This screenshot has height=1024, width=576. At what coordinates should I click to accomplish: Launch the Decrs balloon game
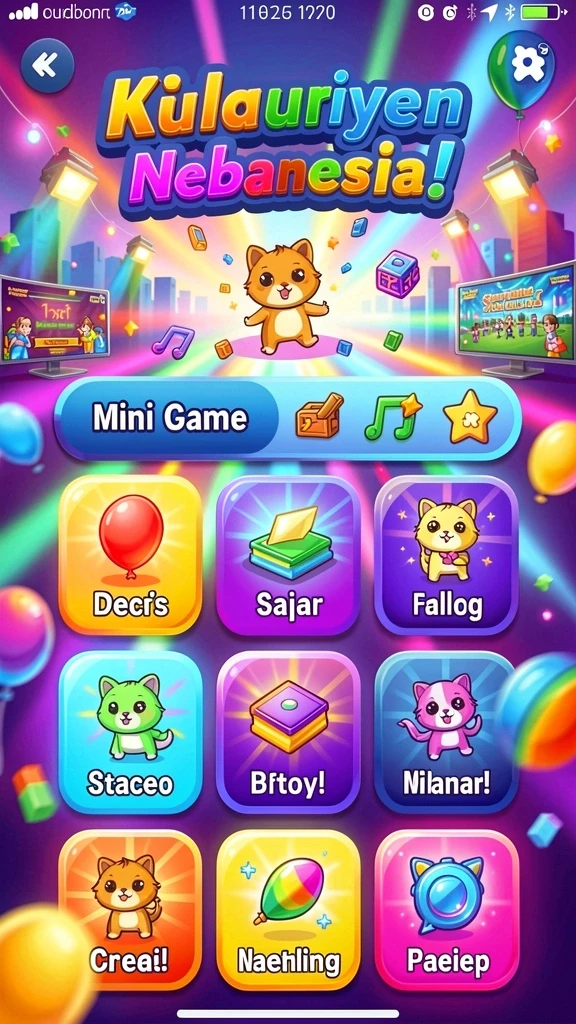pos(130,555)
